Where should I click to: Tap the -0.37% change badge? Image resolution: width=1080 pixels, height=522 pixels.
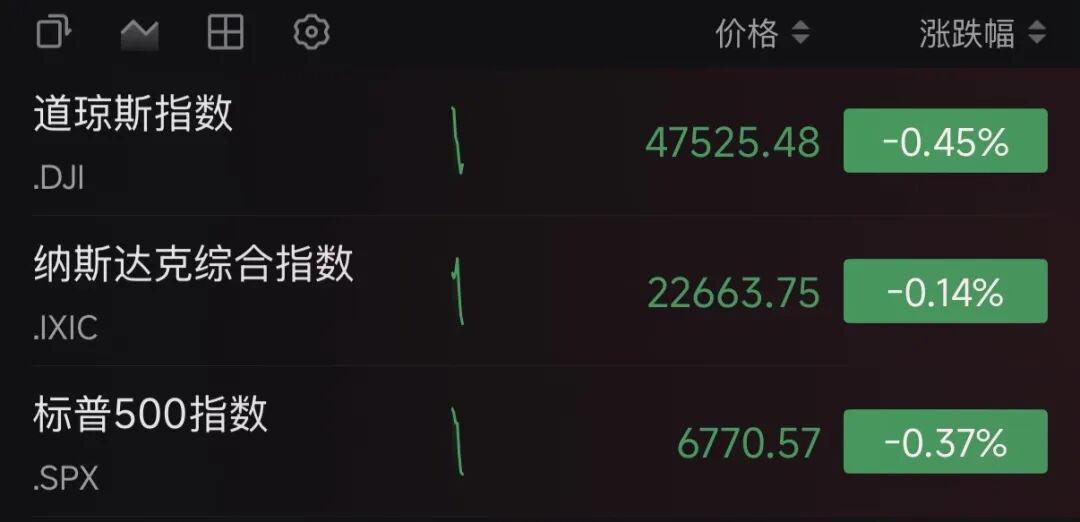tap(945, 442)
